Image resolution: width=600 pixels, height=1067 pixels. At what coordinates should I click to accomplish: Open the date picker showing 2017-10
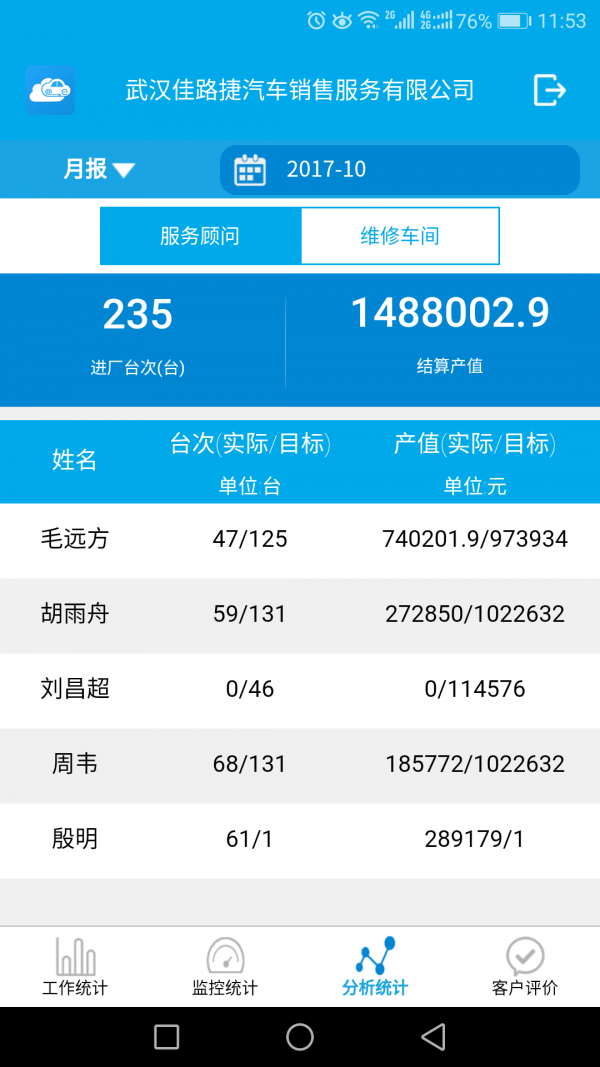pos(399,169)
